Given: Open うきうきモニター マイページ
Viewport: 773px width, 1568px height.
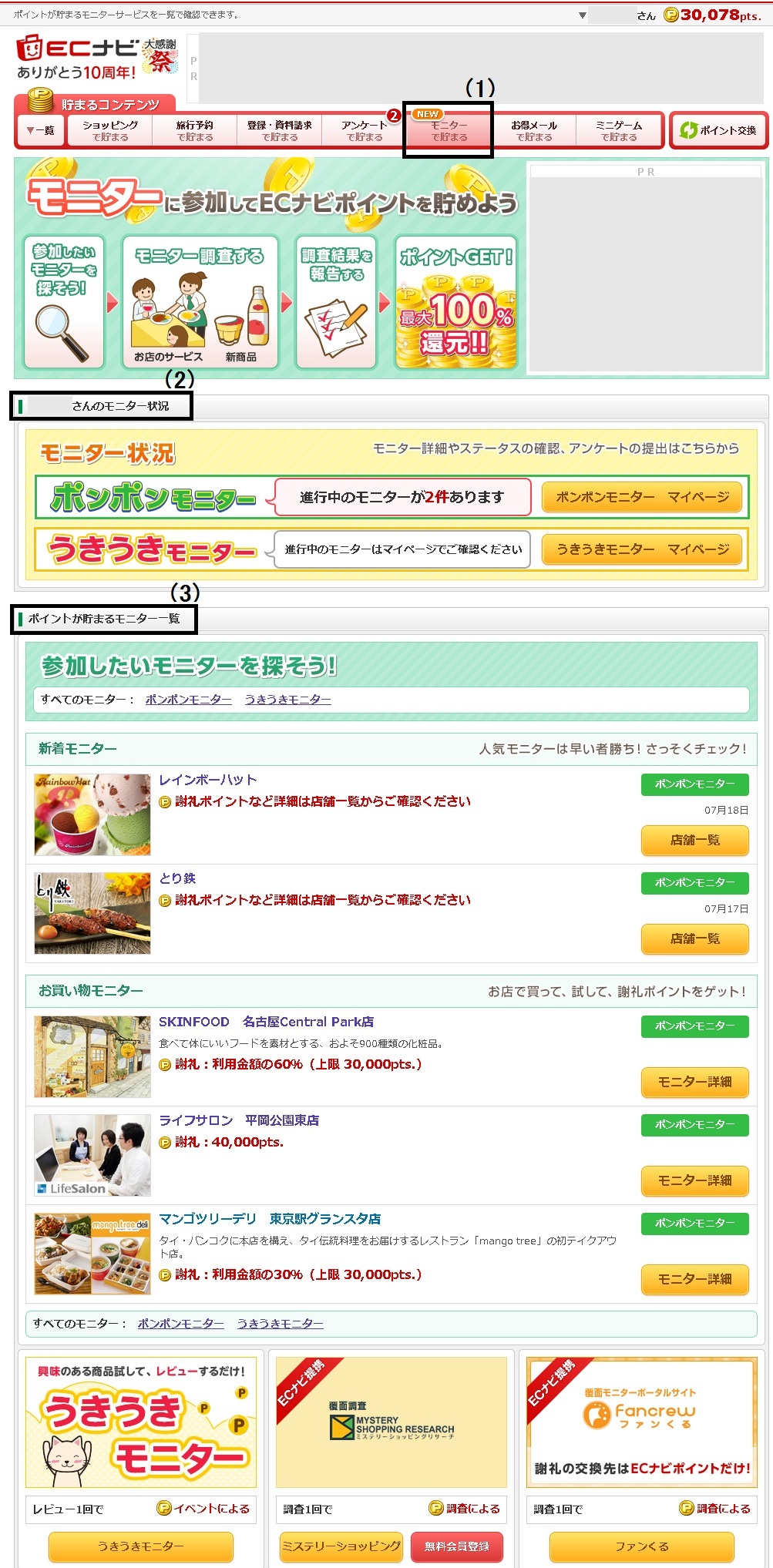Looking at the screenshot, I should point(641,549).
